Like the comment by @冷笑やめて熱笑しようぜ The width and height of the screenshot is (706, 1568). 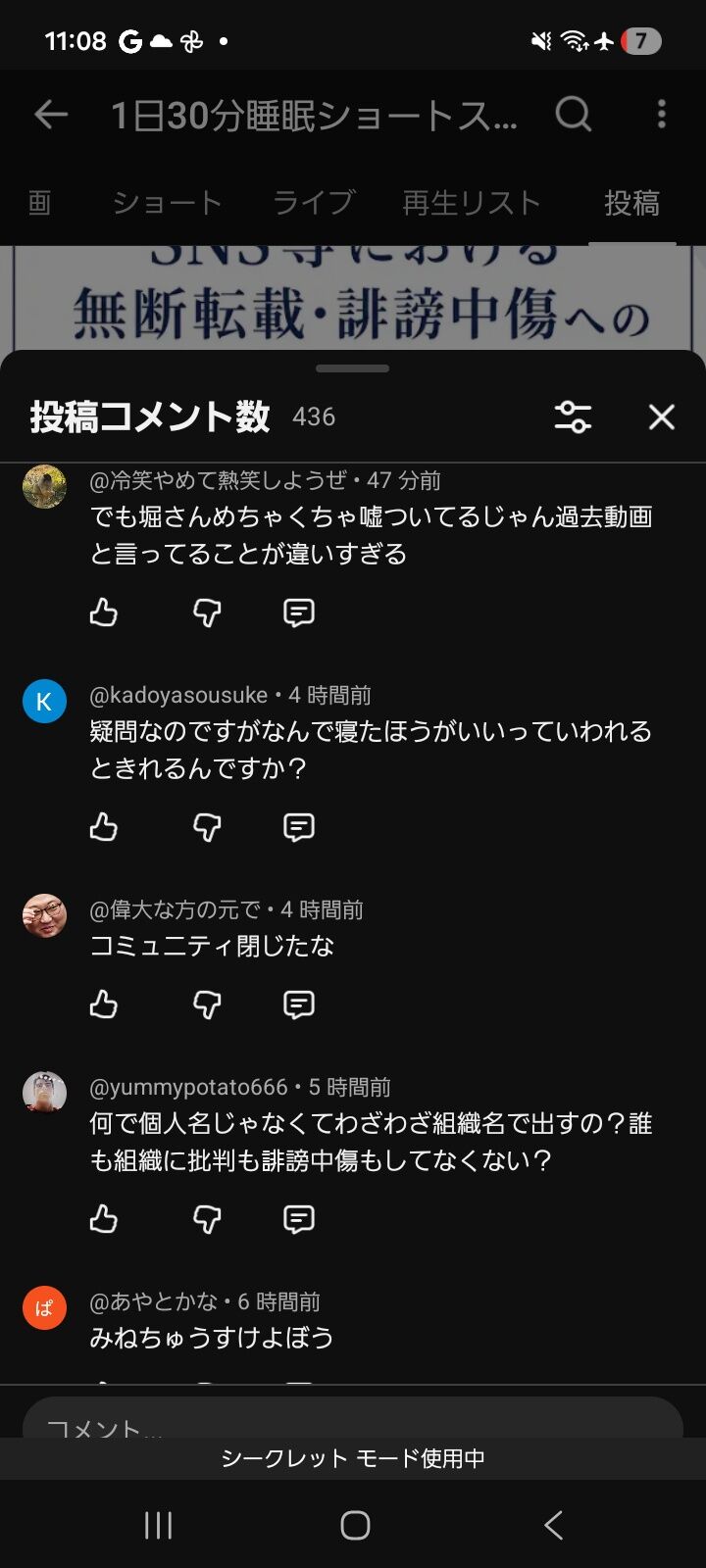(104, 613)
